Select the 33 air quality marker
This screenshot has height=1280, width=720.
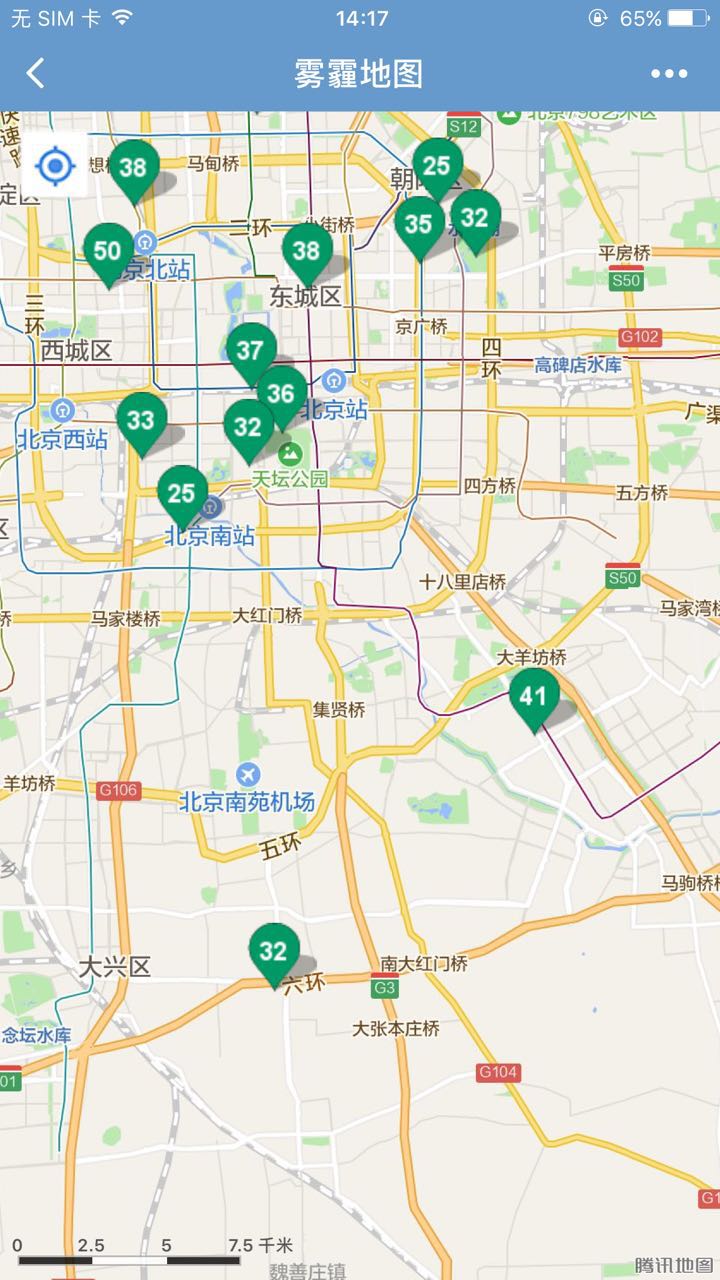[141, 420]
